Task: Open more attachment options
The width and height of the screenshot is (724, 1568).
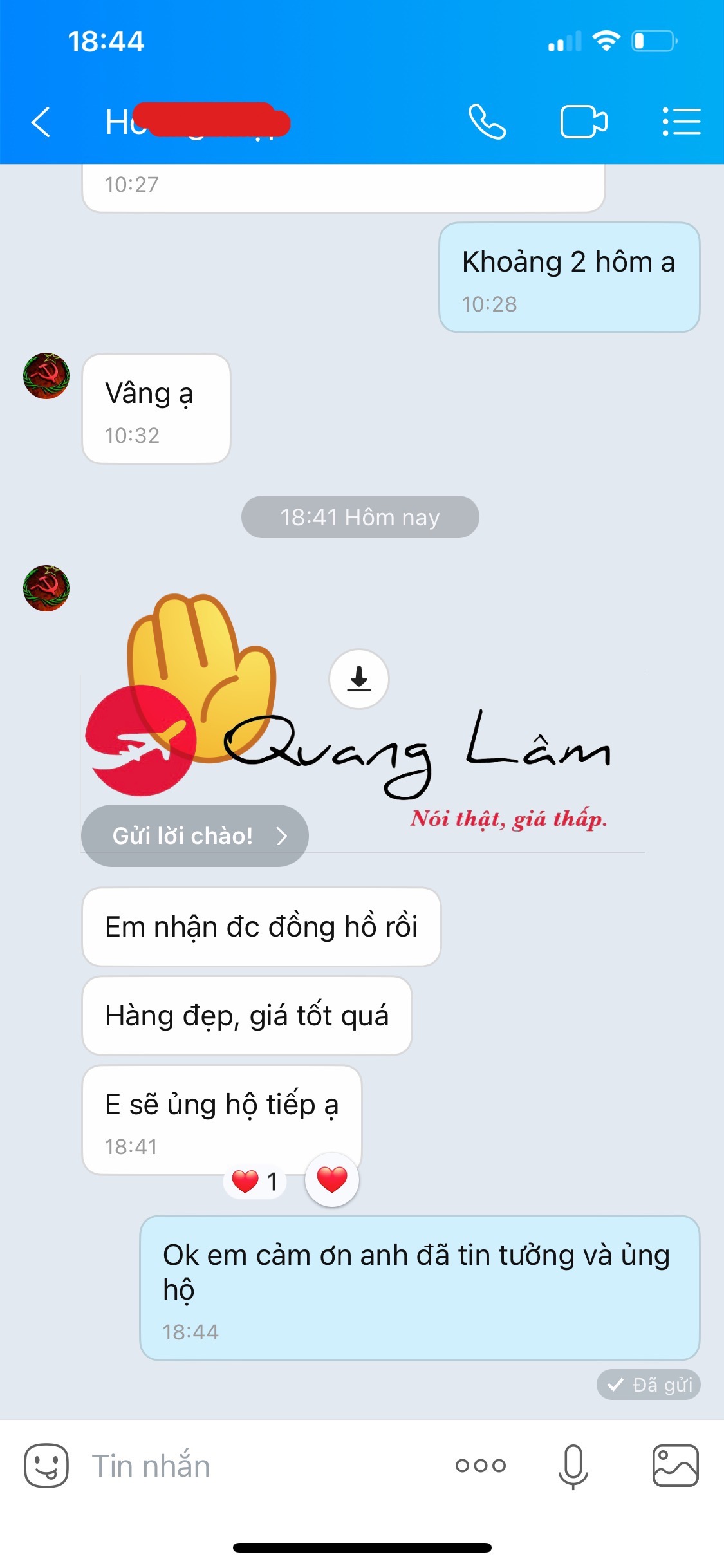Action: [481, 1466]
